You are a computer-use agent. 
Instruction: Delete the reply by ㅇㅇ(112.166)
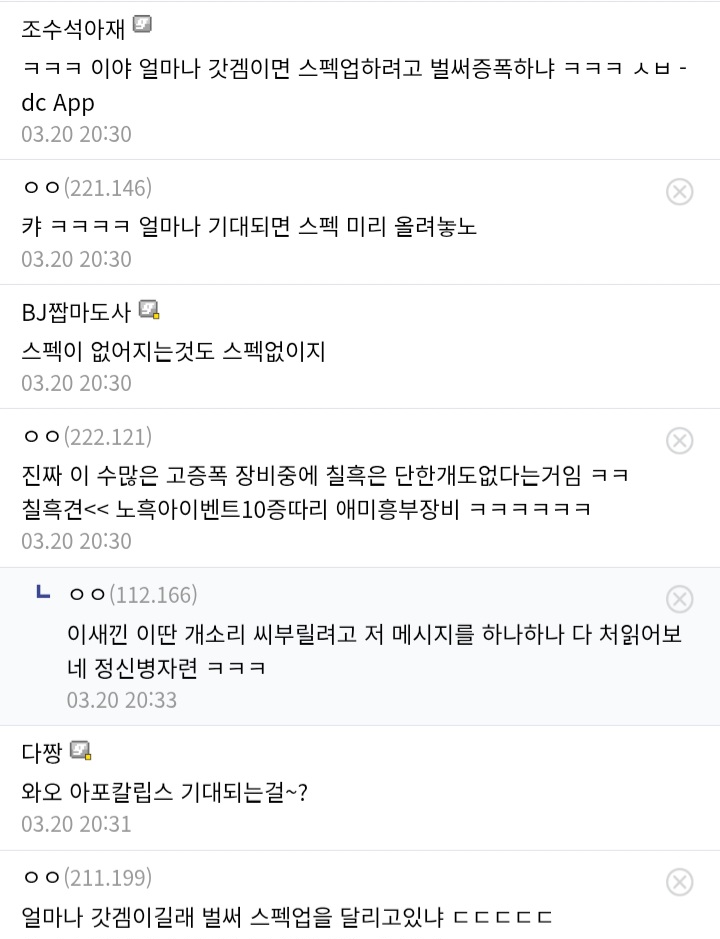point(679,599)
